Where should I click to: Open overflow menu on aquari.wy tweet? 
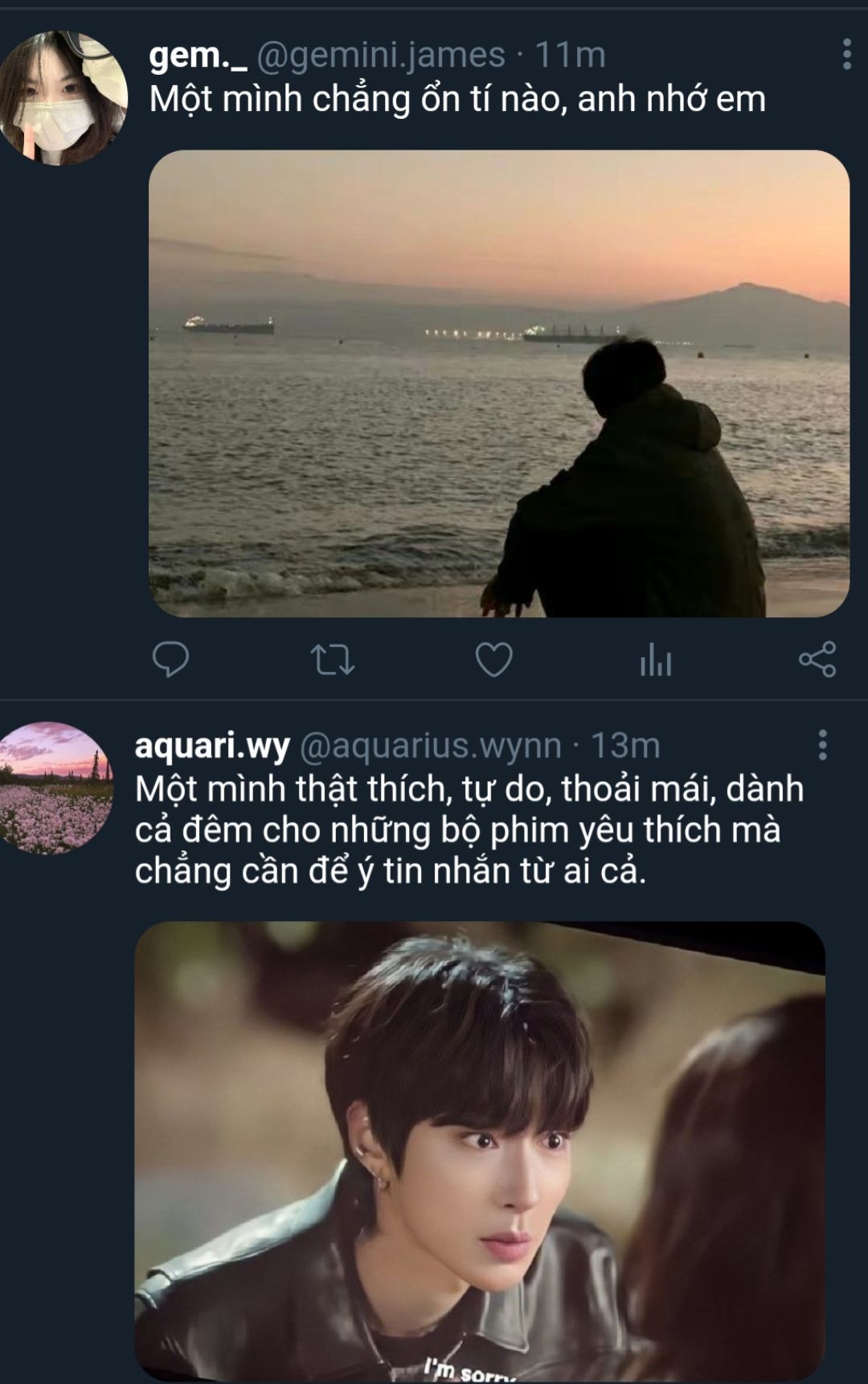[821, 745]
